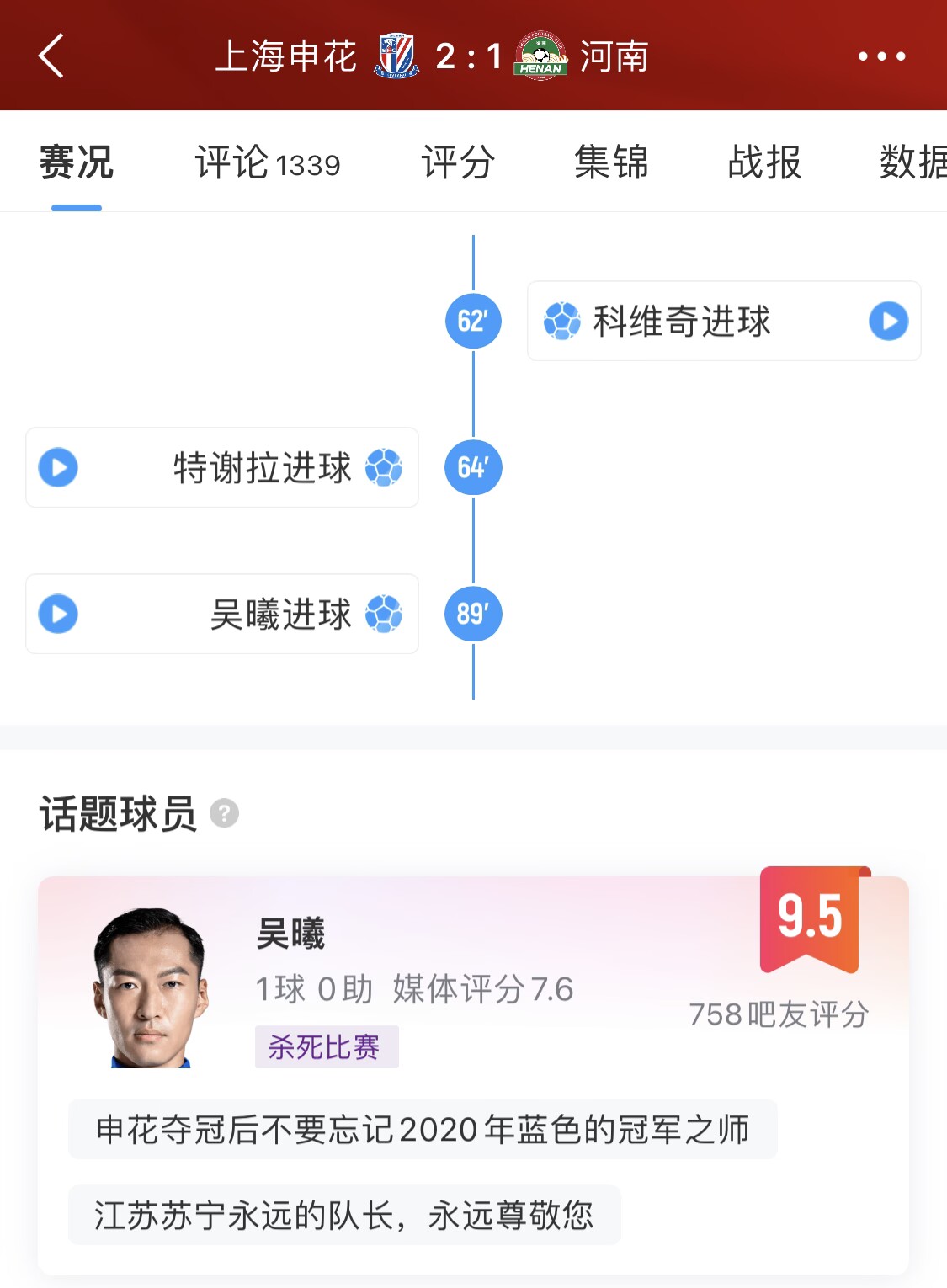Switch to the 战报 tab
947x1288 pixels.
(x=764, y=162)
